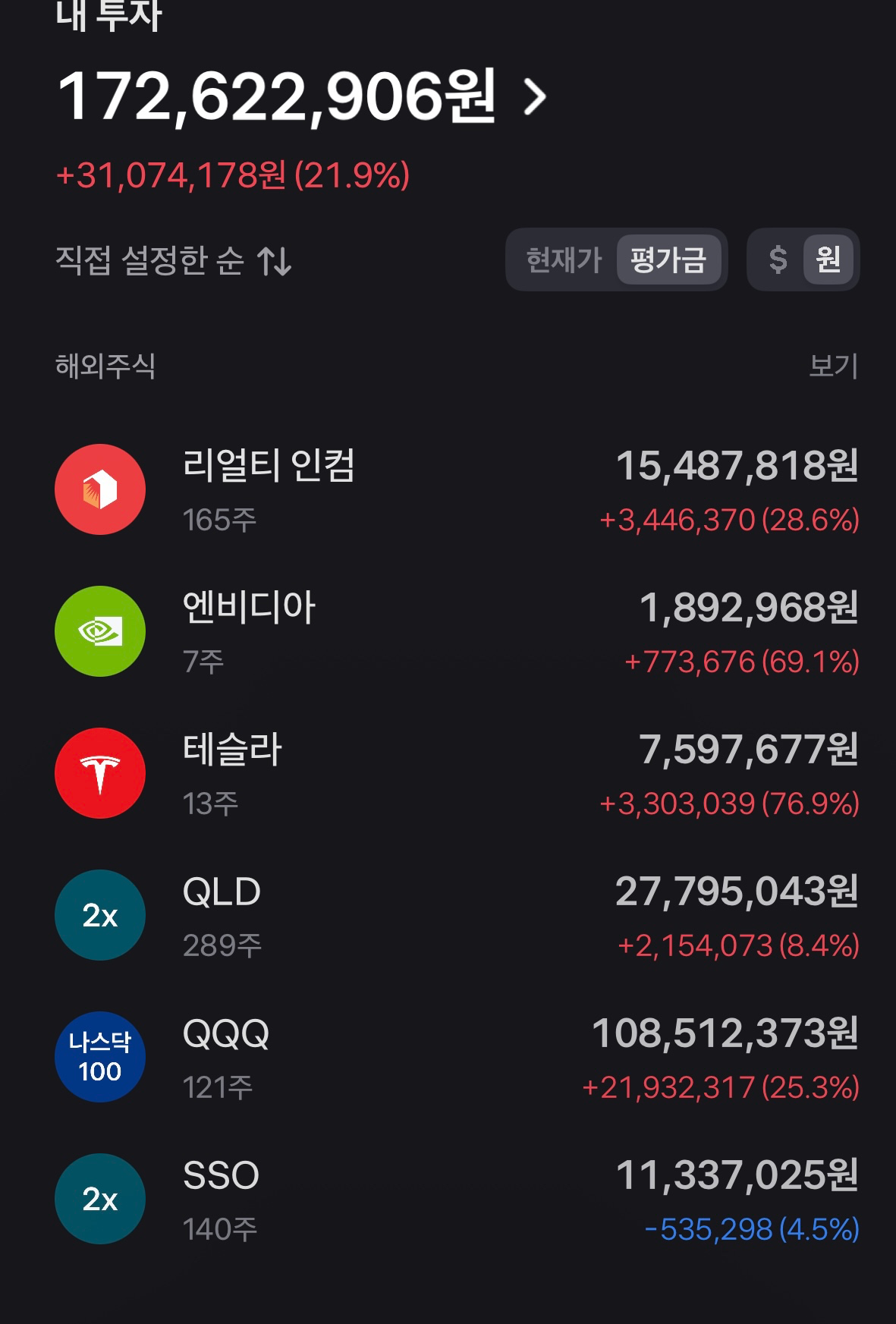This screenshot has width=896, height=1324.
Task: Change sort order 직접 설정한 순
Action: pyautogui.click(x=173, y=261)
